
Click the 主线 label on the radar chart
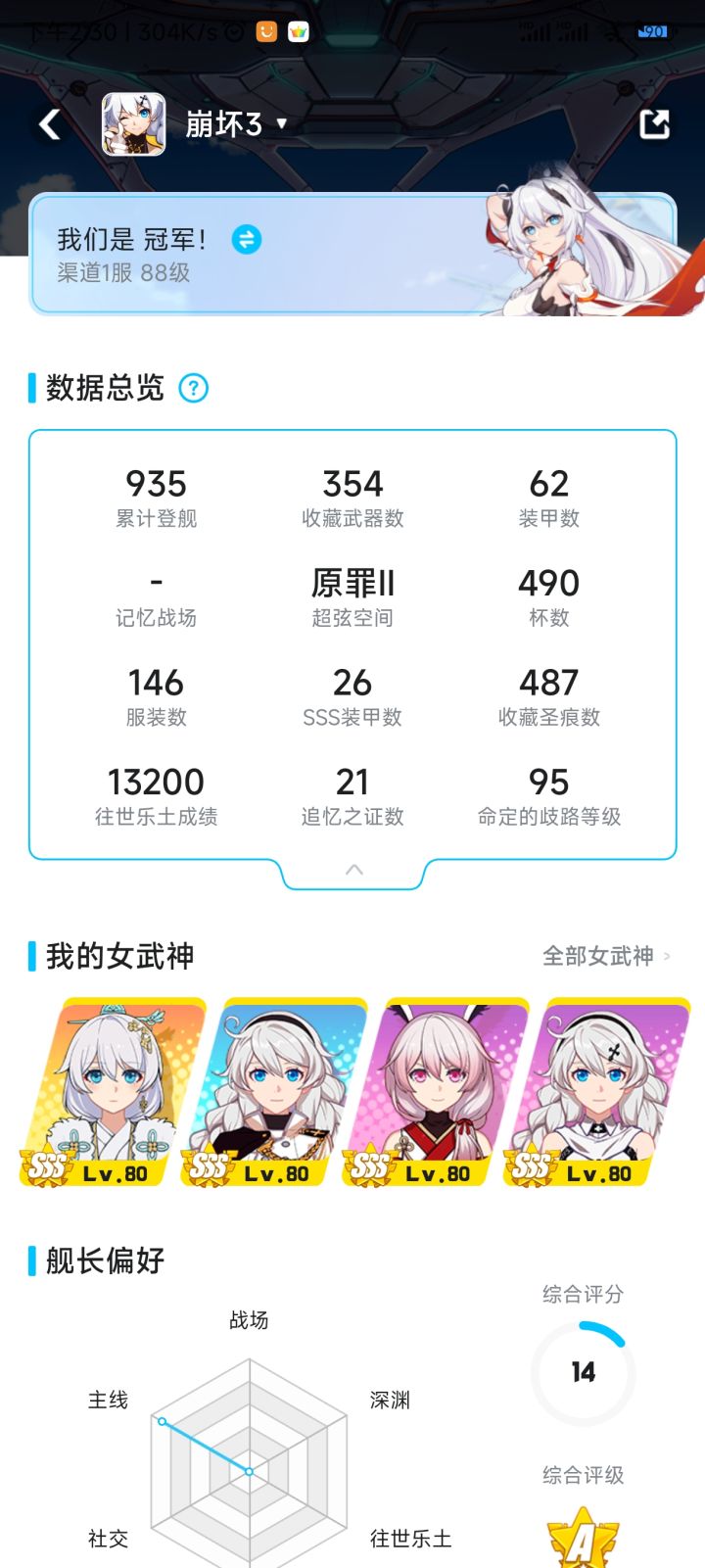[108, 1401]
